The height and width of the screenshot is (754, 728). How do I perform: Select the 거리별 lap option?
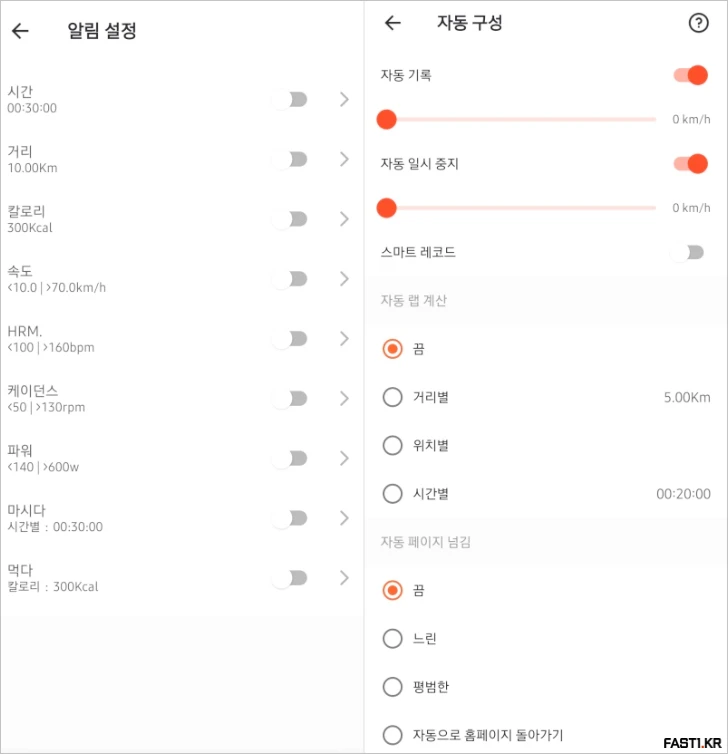coord(392,397)
